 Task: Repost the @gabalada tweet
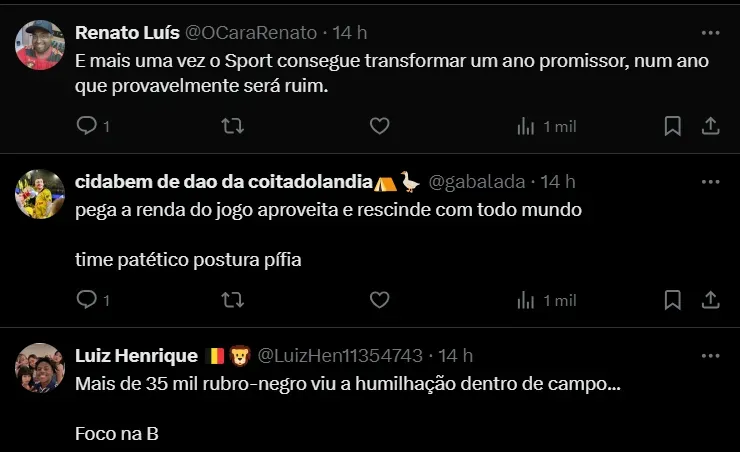click(x=232, y=299)
